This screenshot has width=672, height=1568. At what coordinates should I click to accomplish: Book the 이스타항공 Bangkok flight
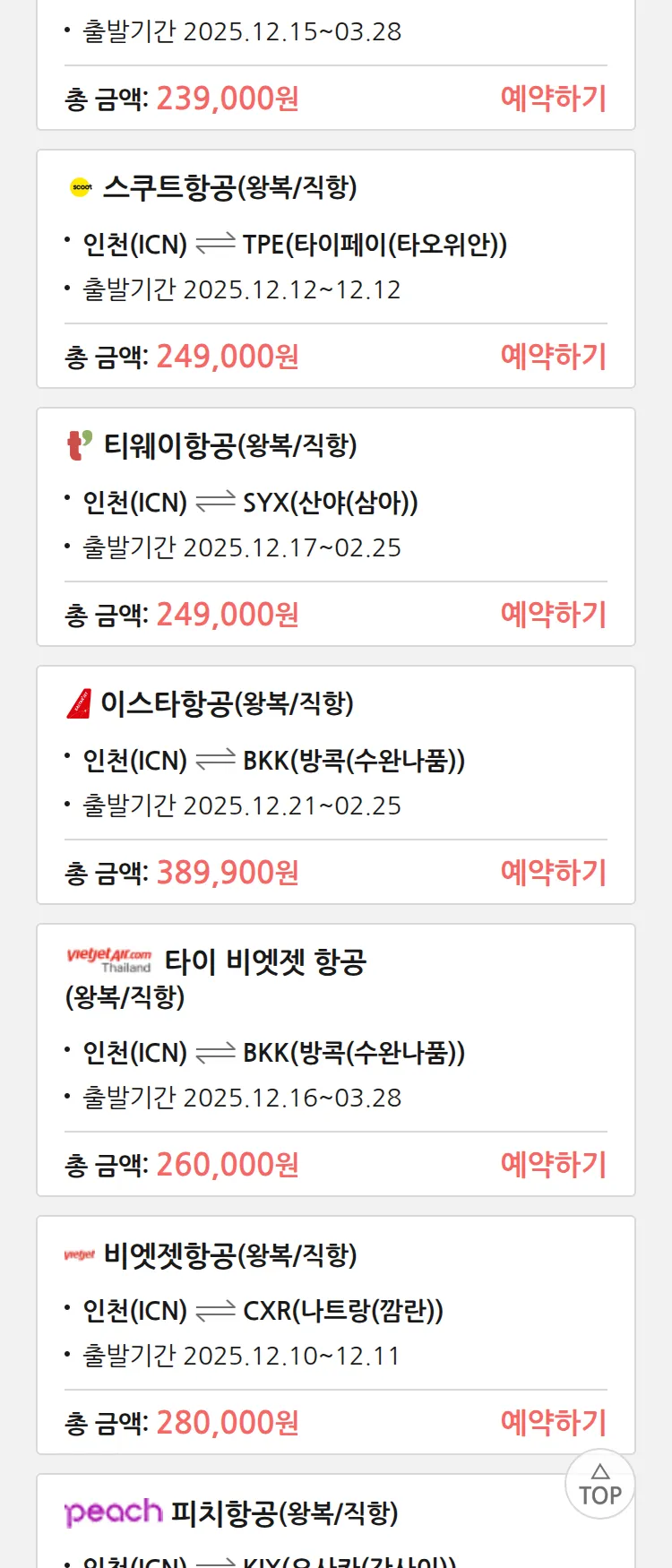[x=553, y=873]
